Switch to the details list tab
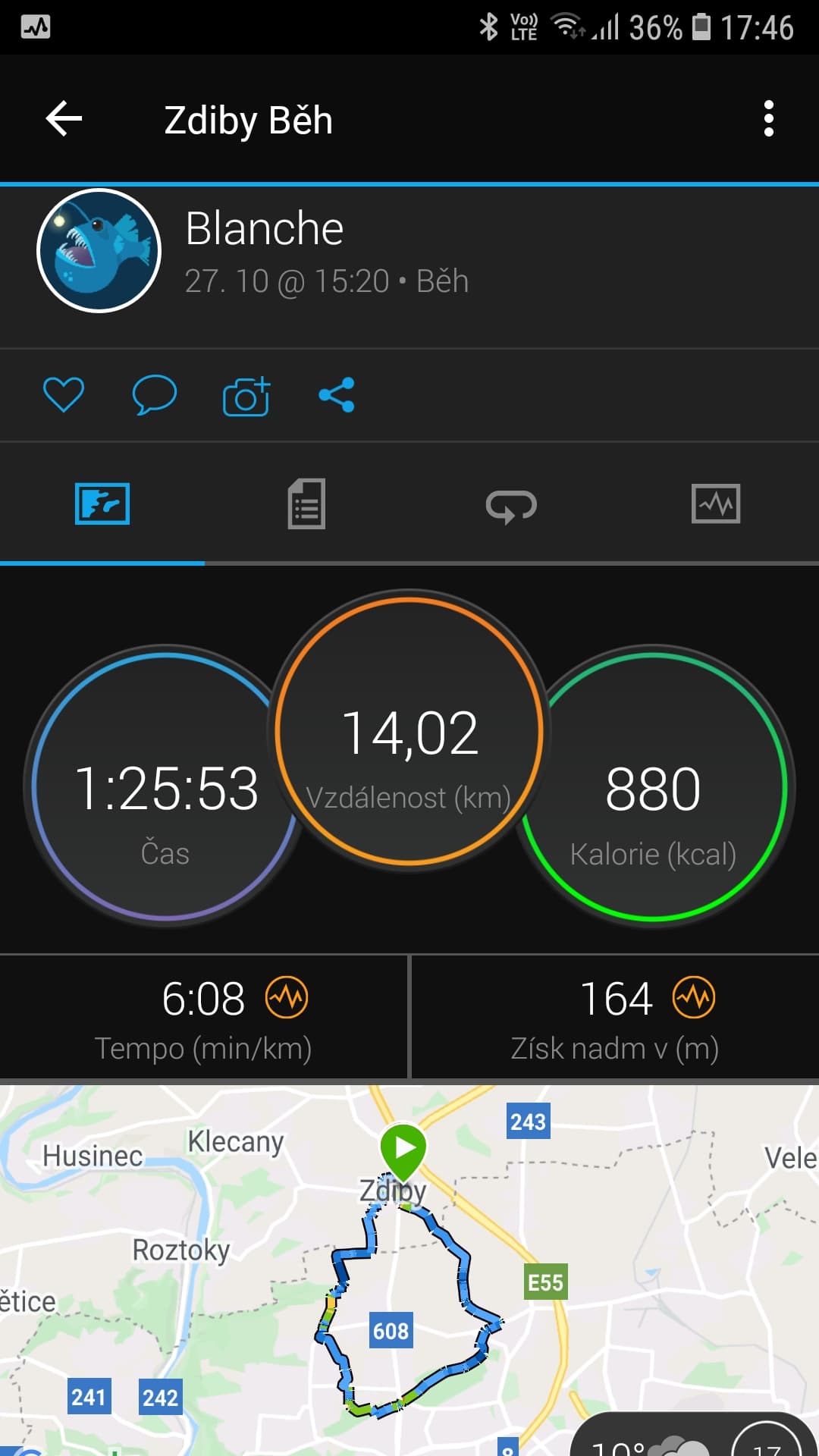 point(307,504)
